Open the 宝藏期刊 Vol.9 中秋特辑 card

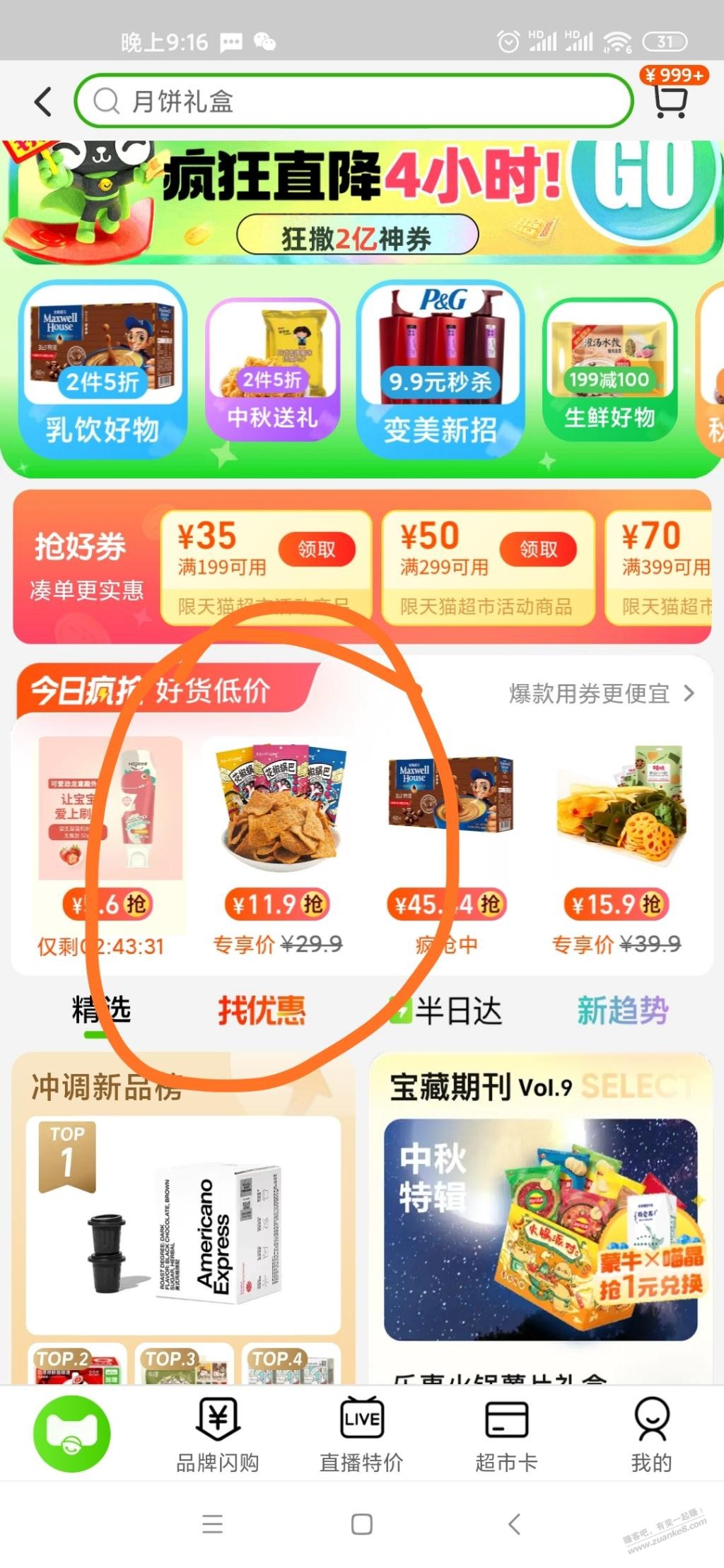[x=540, y=1228]
